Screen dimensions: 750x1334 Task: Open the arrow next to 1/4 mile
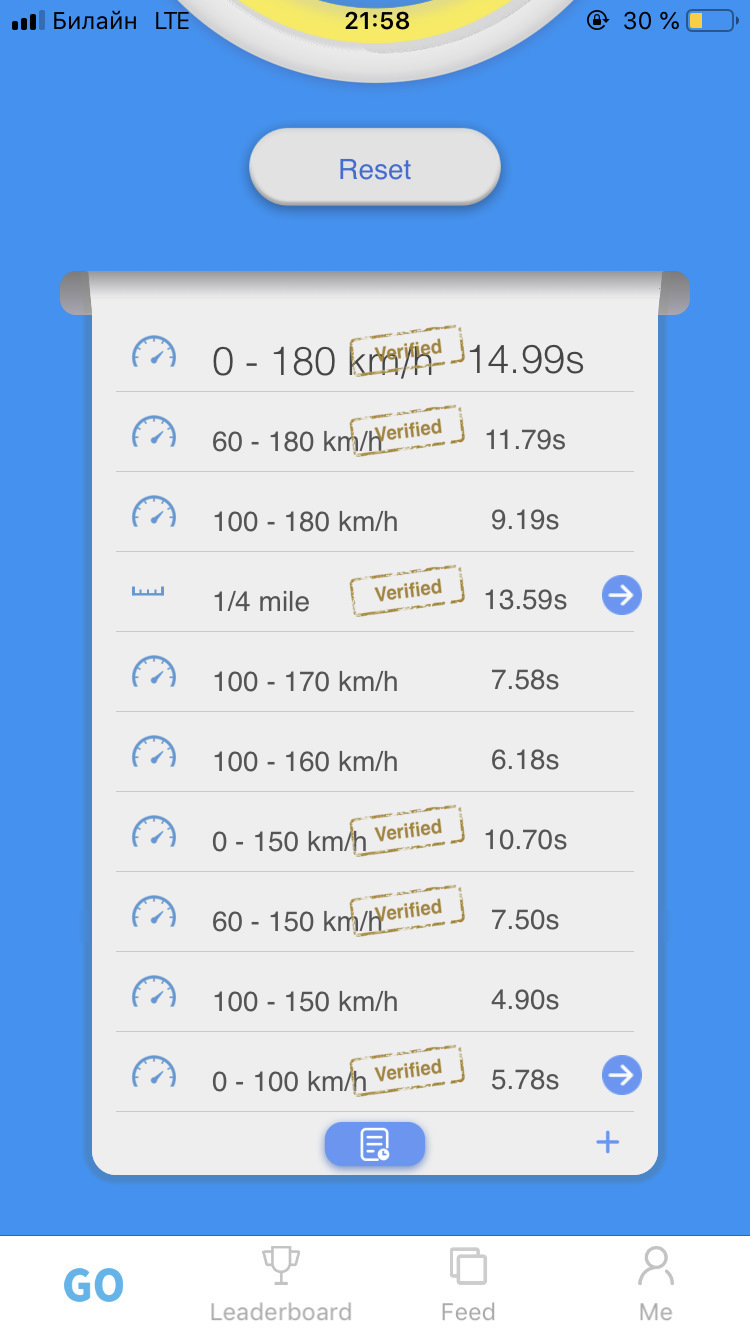[x=621, y=596]
